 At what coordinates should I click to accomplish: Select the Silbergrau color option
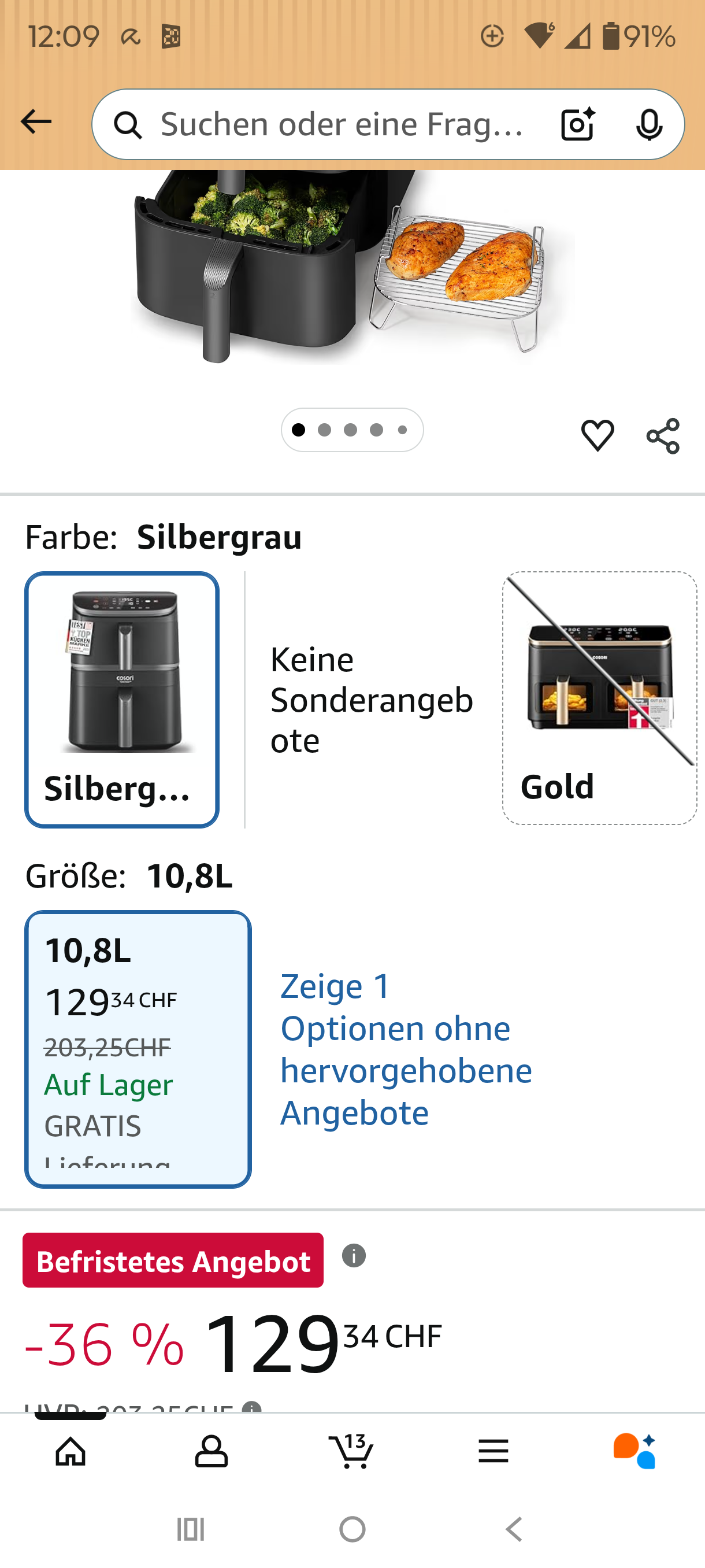coord(122,699)
